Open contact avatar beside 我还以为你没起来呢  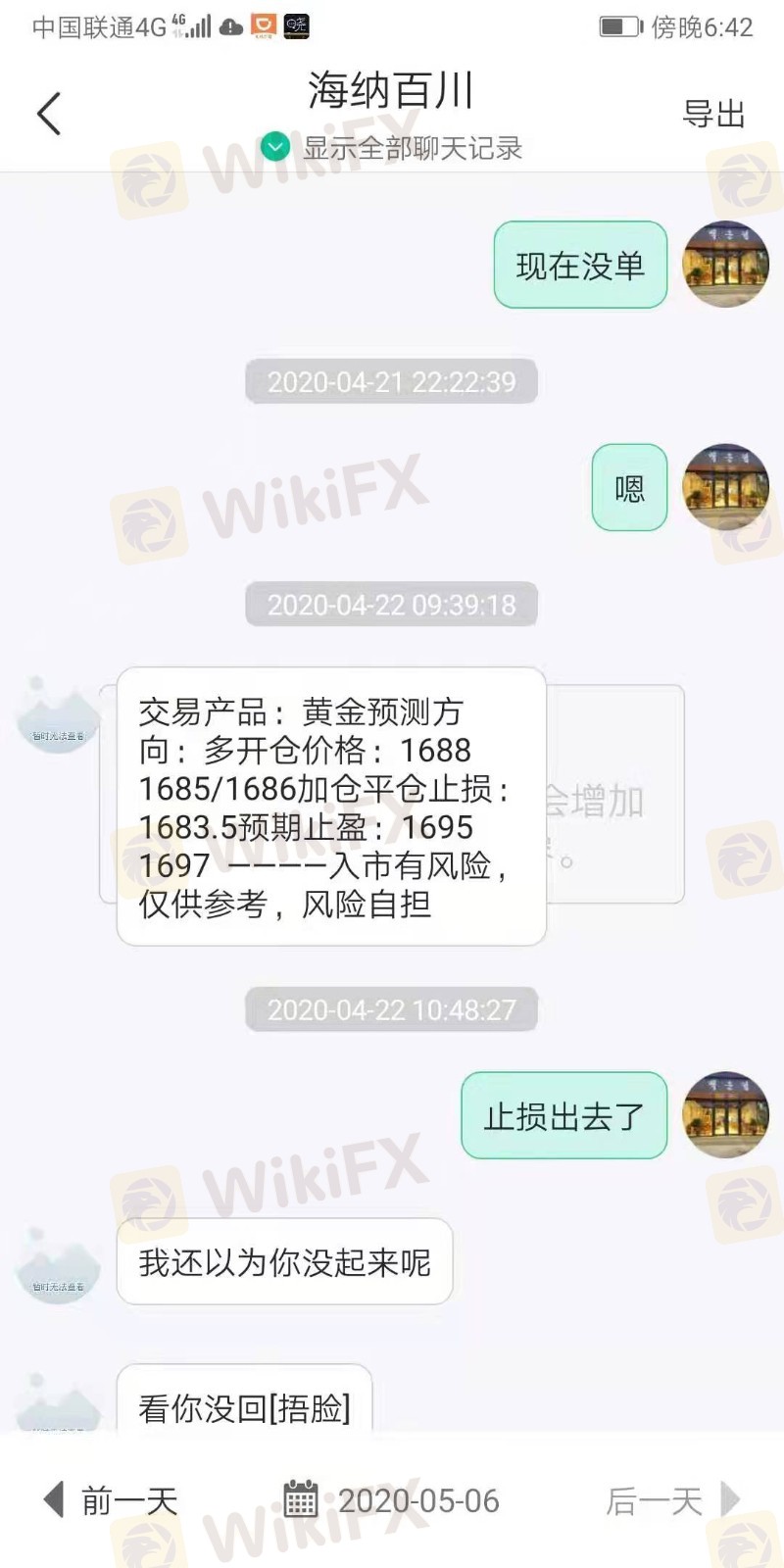59,1264
